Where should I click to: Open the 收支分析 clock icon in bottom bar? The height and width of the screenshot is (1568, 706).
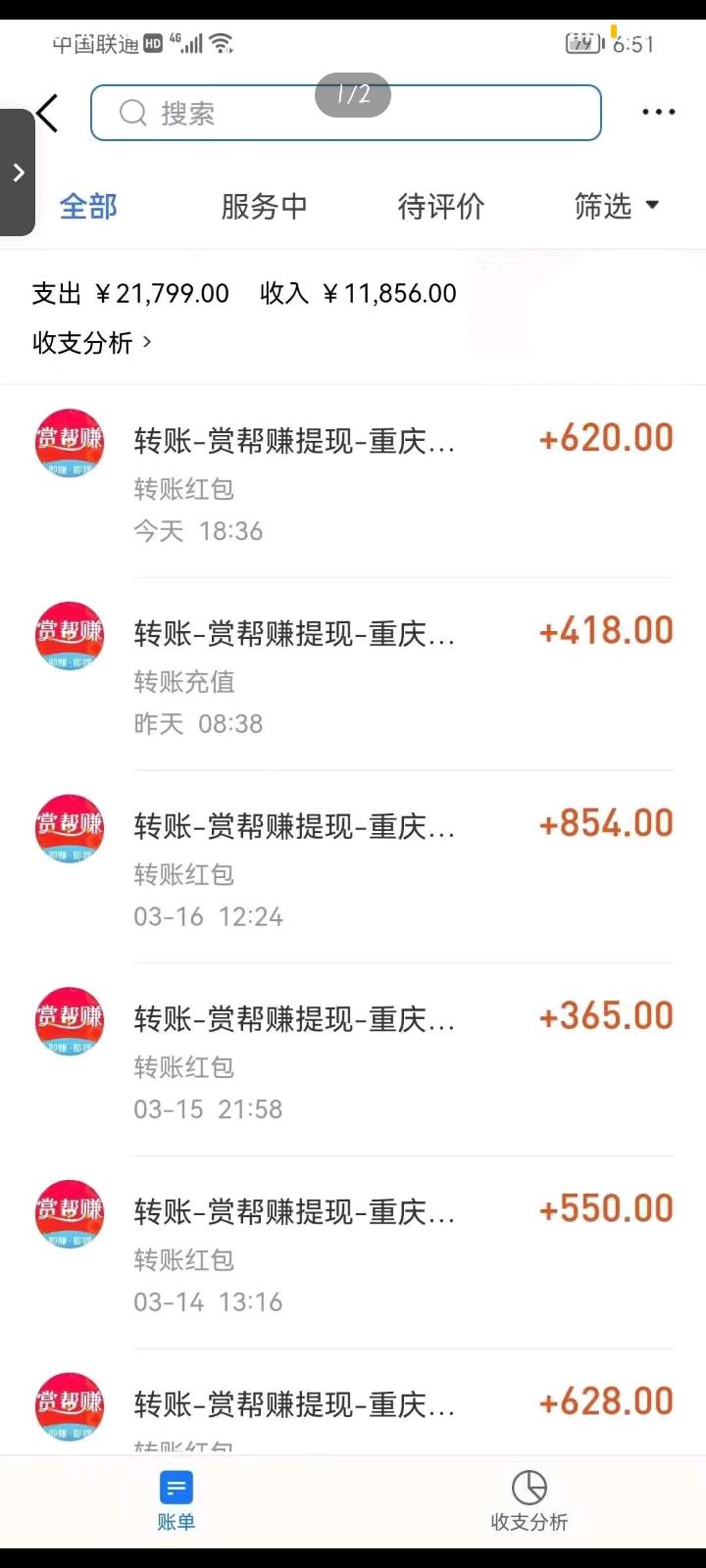tap(529, 1488)
